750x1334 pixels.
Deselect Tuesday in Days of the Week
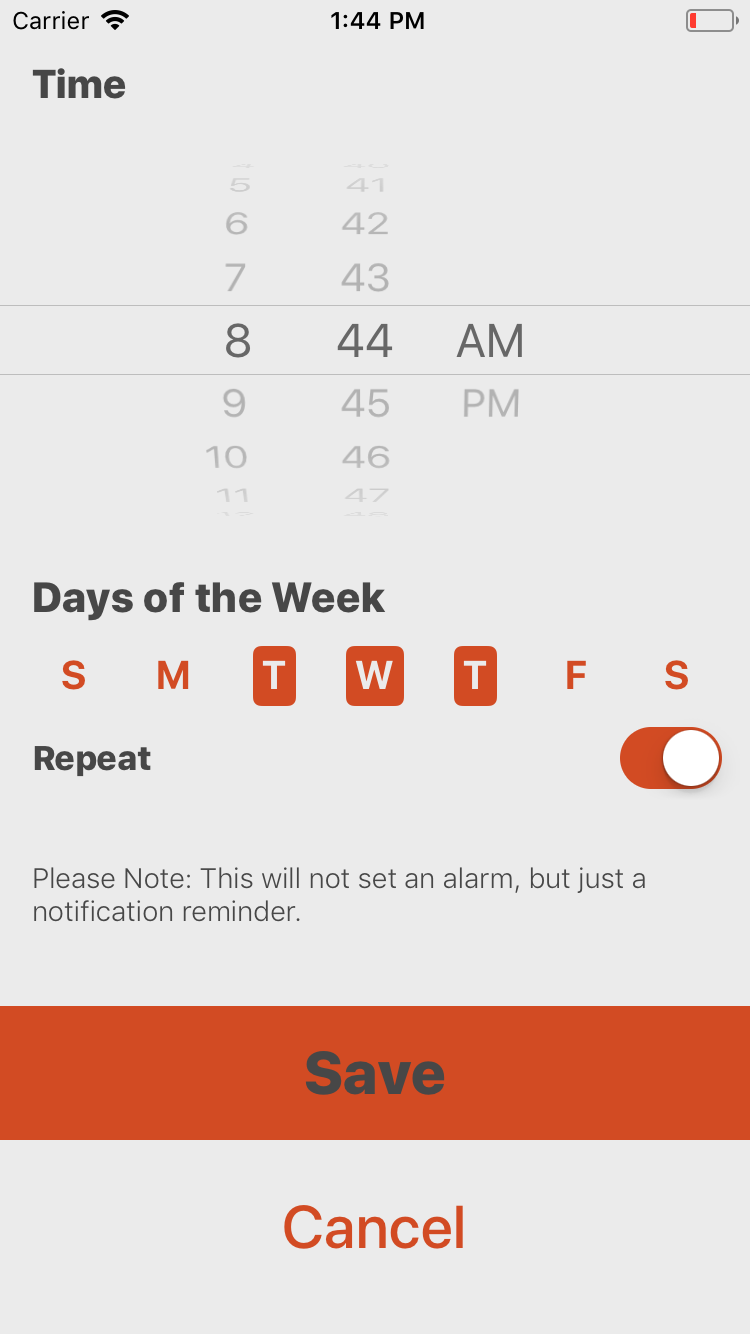point(274,676)
